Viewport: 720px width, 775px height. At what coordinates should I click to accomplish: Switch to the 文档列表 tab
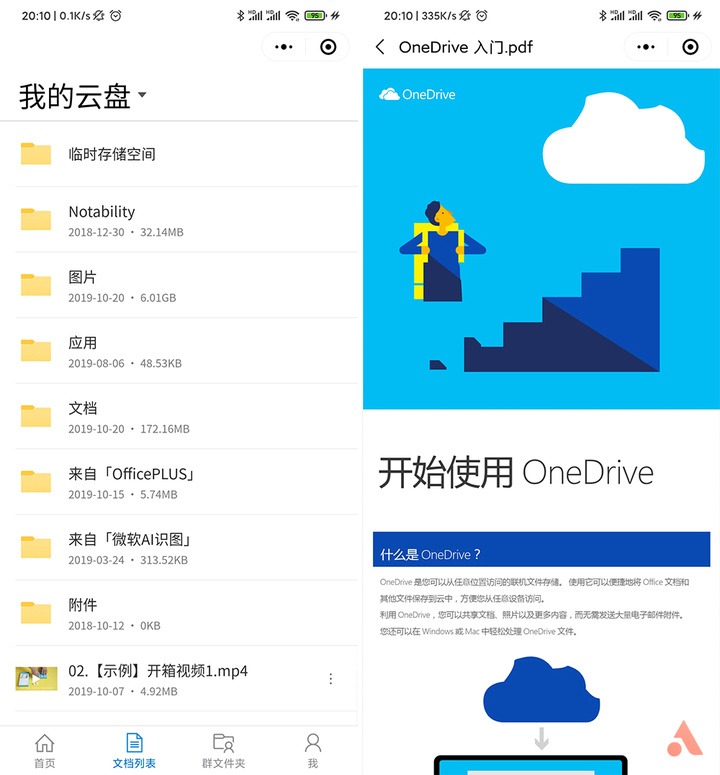pyautogui.click(x=134, y=751)
